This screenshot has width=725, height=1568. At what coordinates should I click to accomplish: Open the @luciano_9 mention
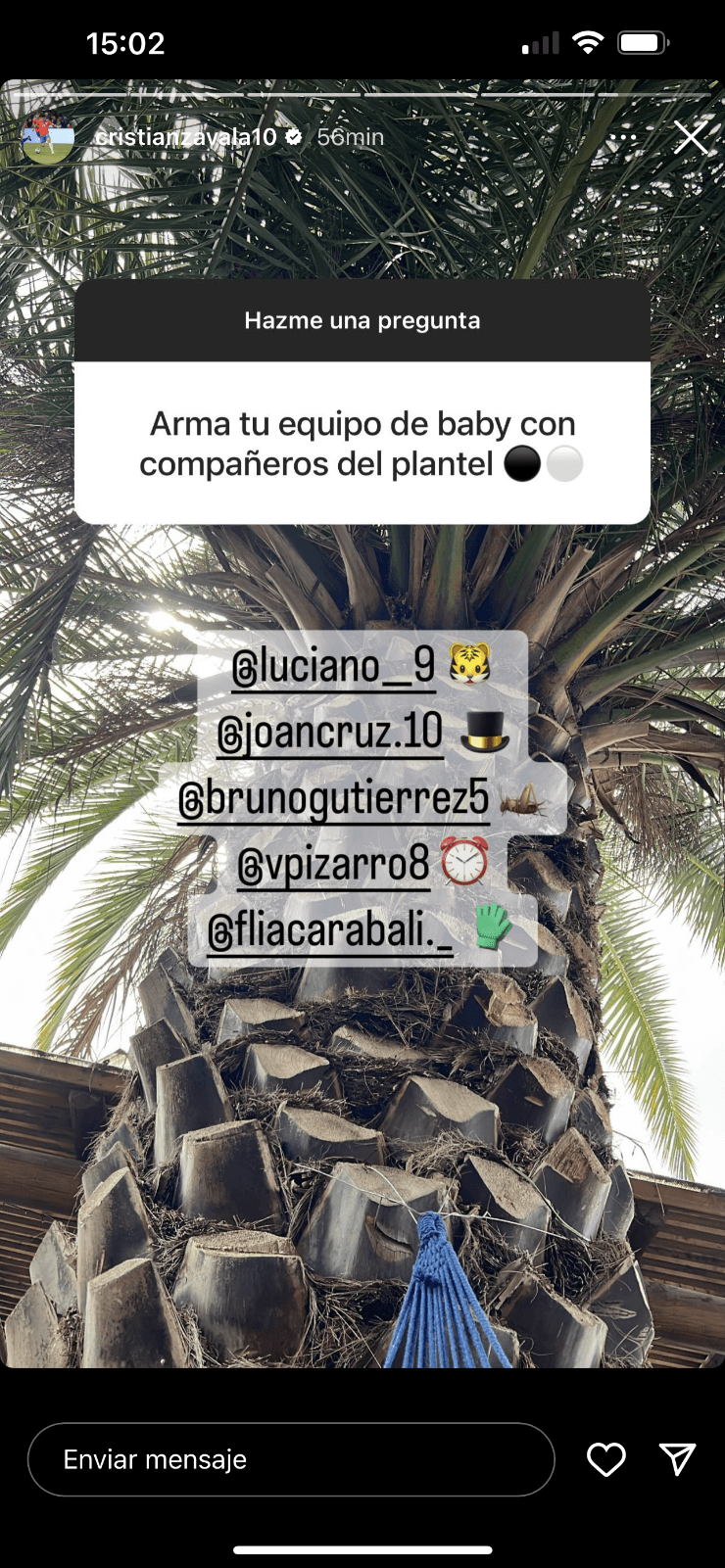pos(333,666)
